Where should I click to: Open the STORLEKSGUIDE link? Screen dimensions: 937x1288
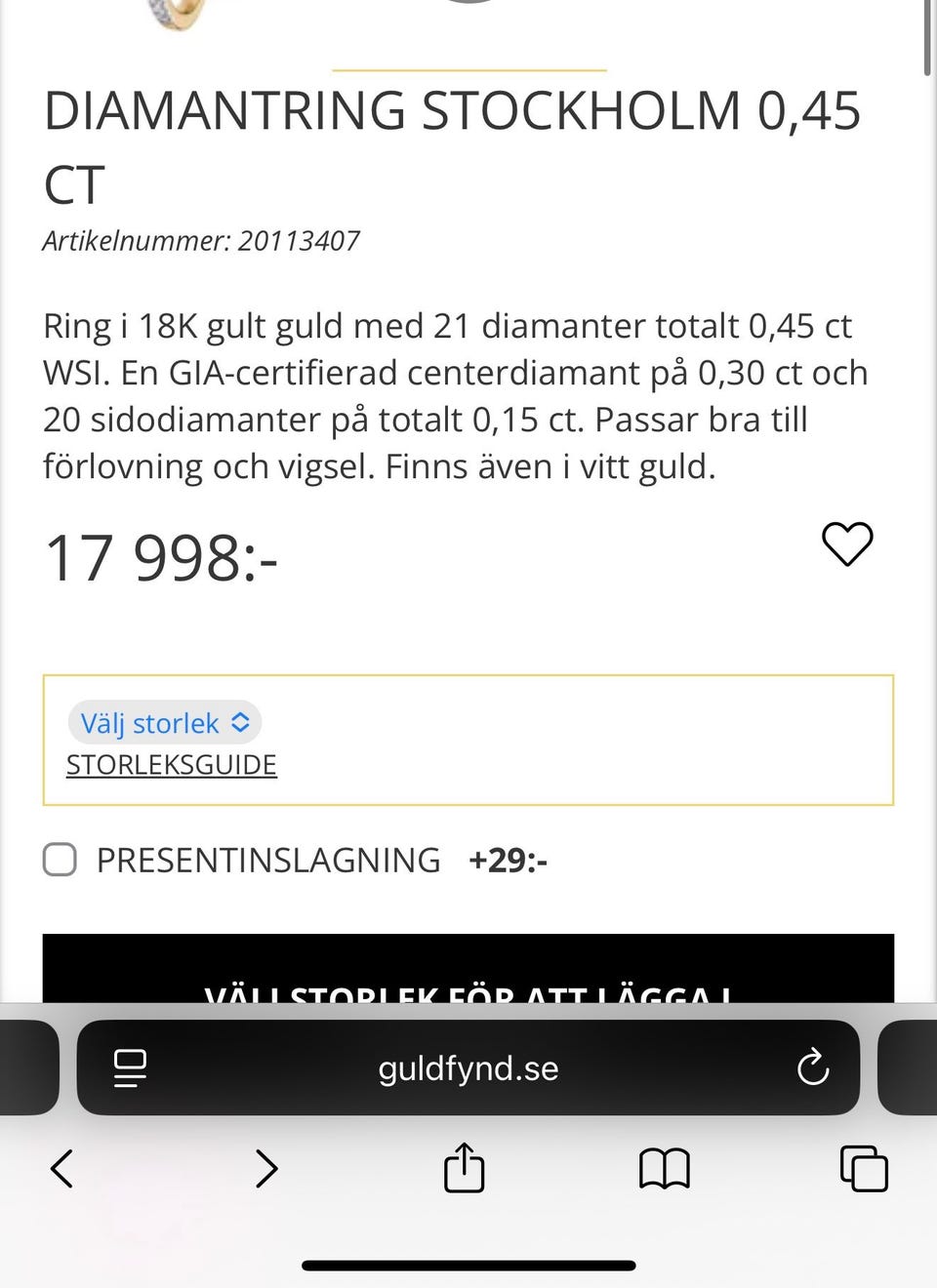pos(170,765)
